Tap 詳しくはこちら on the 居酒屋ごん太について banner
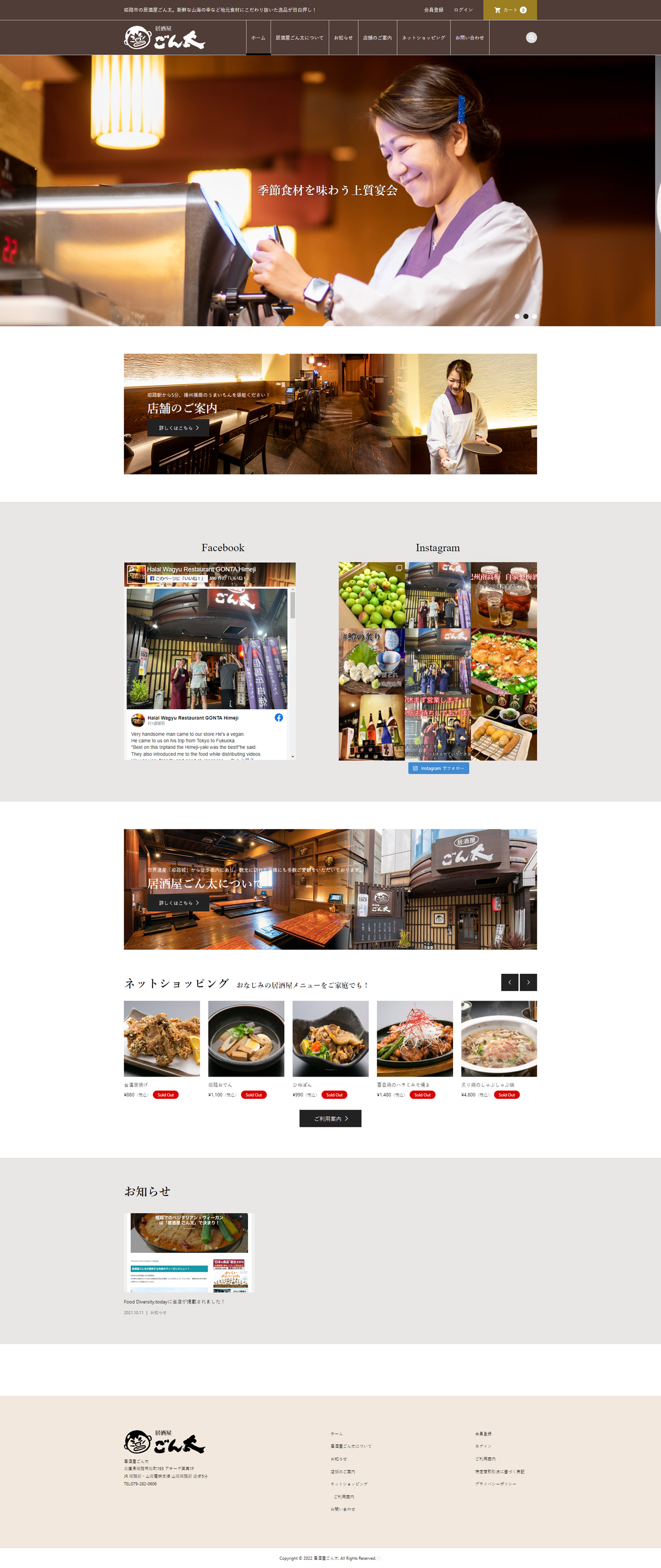This screenshot has width=661, height=1568. click(178, 903)
